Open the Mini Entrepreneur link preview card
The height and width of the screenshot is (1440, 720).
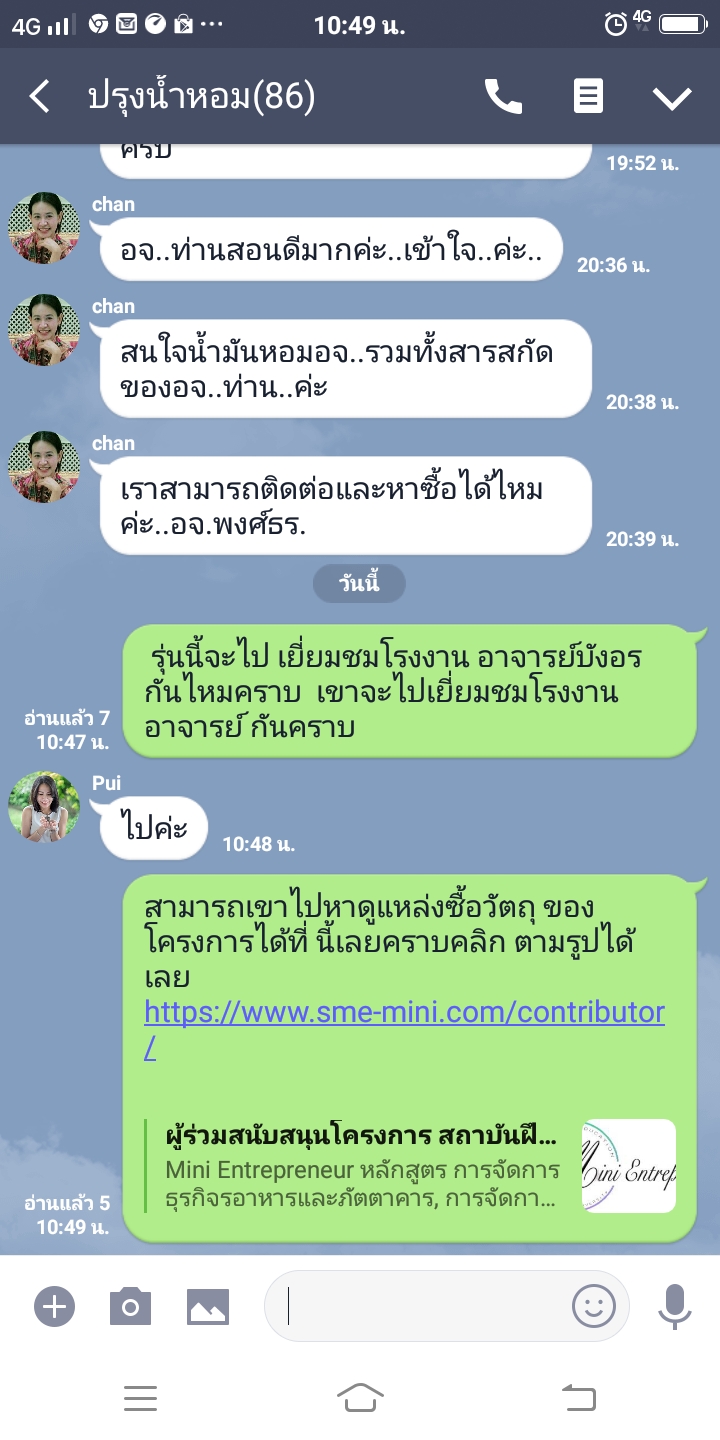[410, 1166]
